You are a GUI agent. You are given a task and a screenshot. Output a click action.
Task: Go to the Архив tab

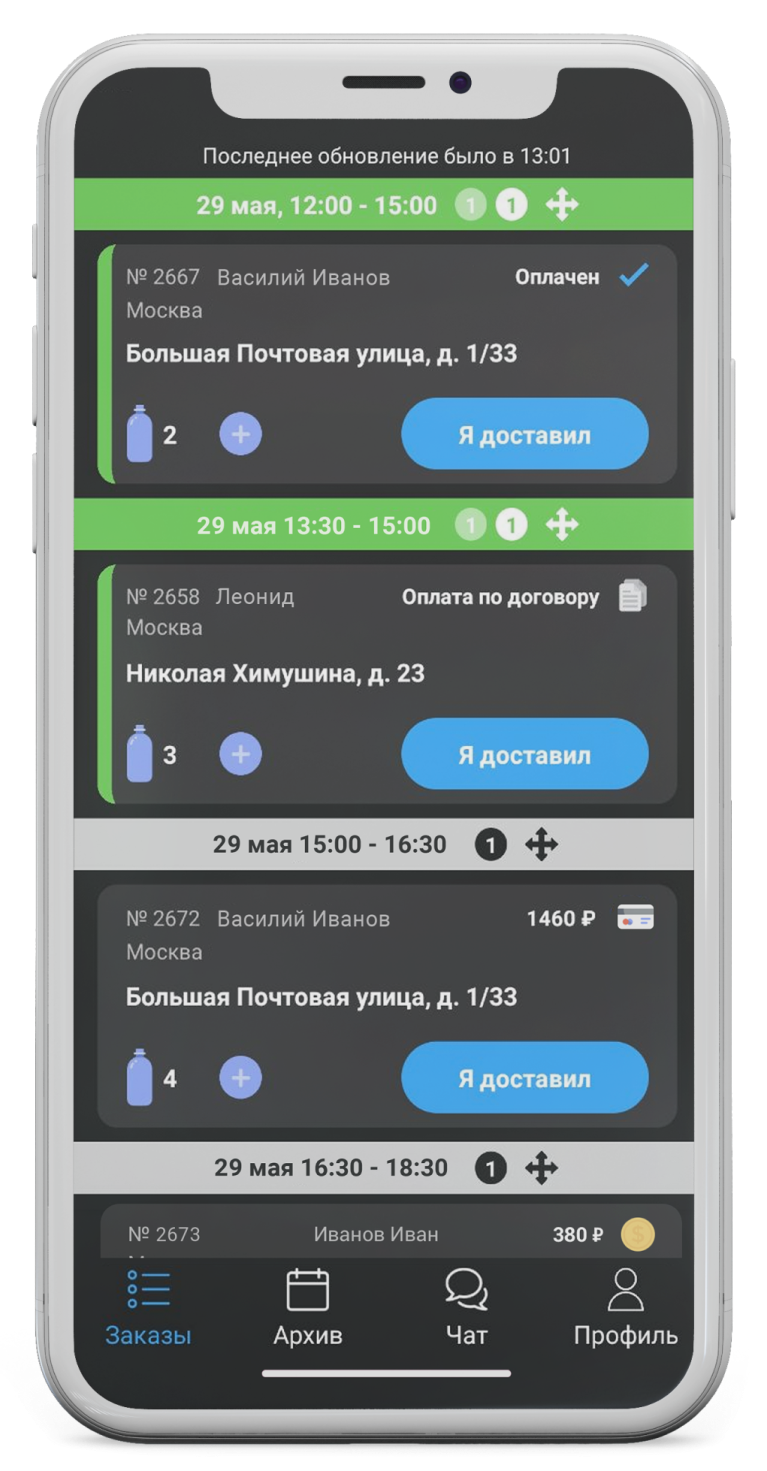(307, 1308)
